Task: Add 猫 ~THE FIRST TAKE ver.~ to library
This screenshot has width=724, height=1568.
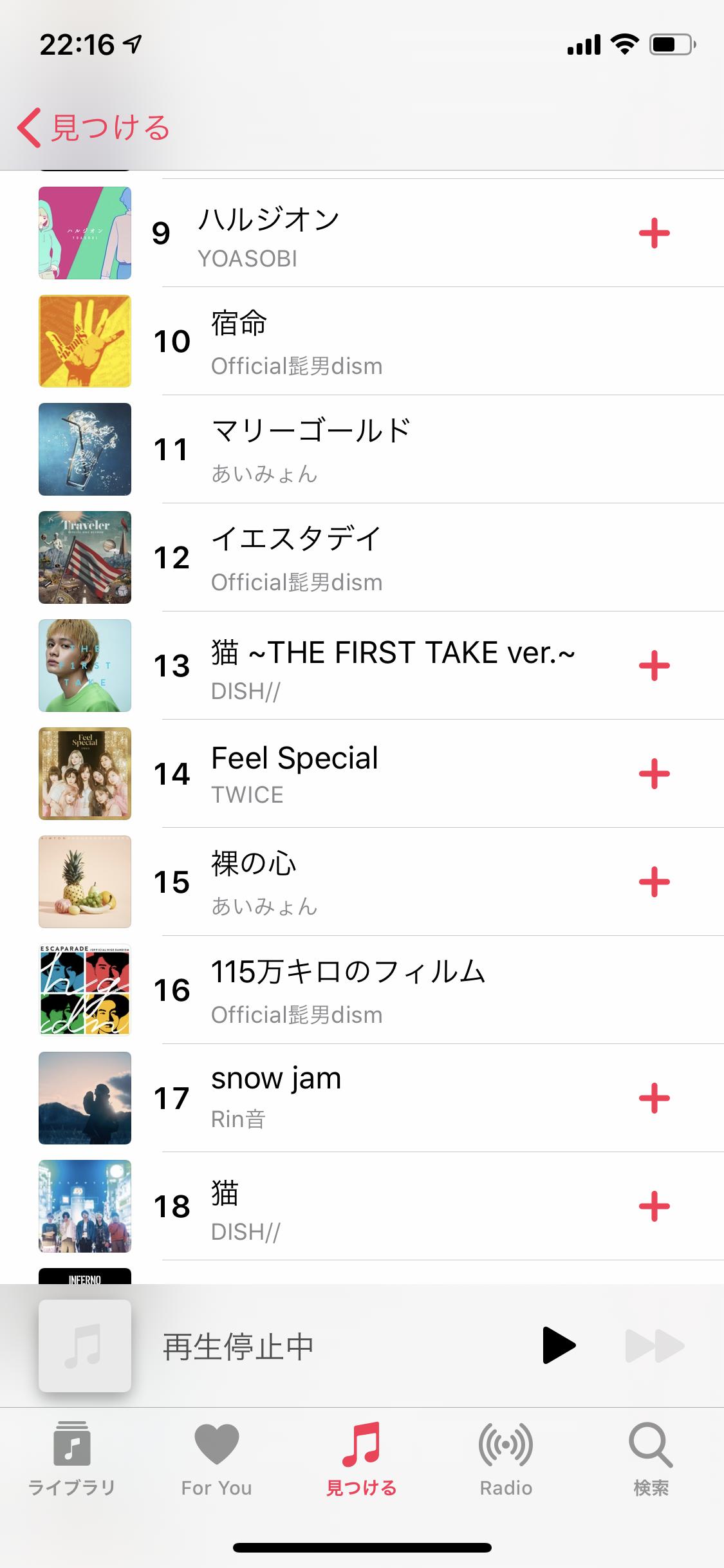Action: (654, 666)
